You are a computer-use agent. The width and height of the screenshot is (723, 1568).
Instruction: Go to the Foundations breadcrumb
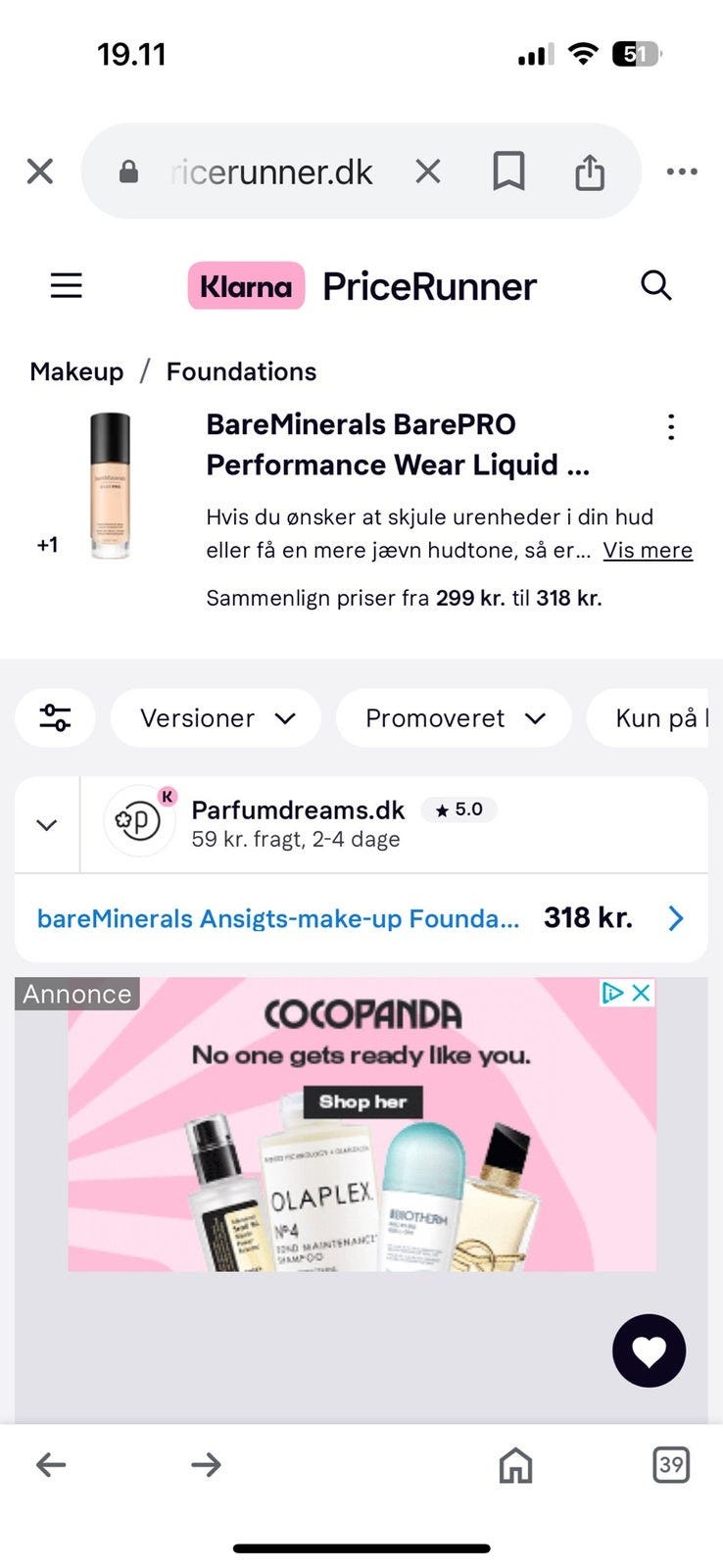coord(241,371)
